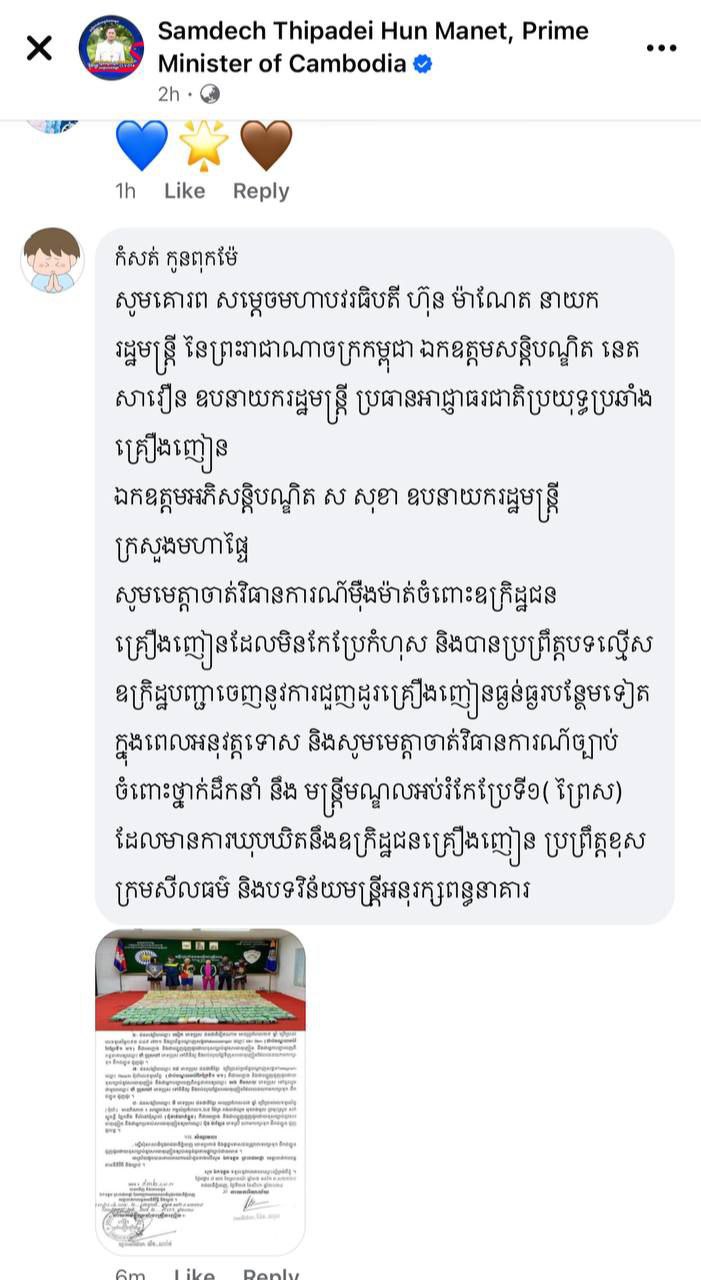Open Hun Manet's page profile picture
The height and width of the screenshot is (1280, 701).
(111, 47)
